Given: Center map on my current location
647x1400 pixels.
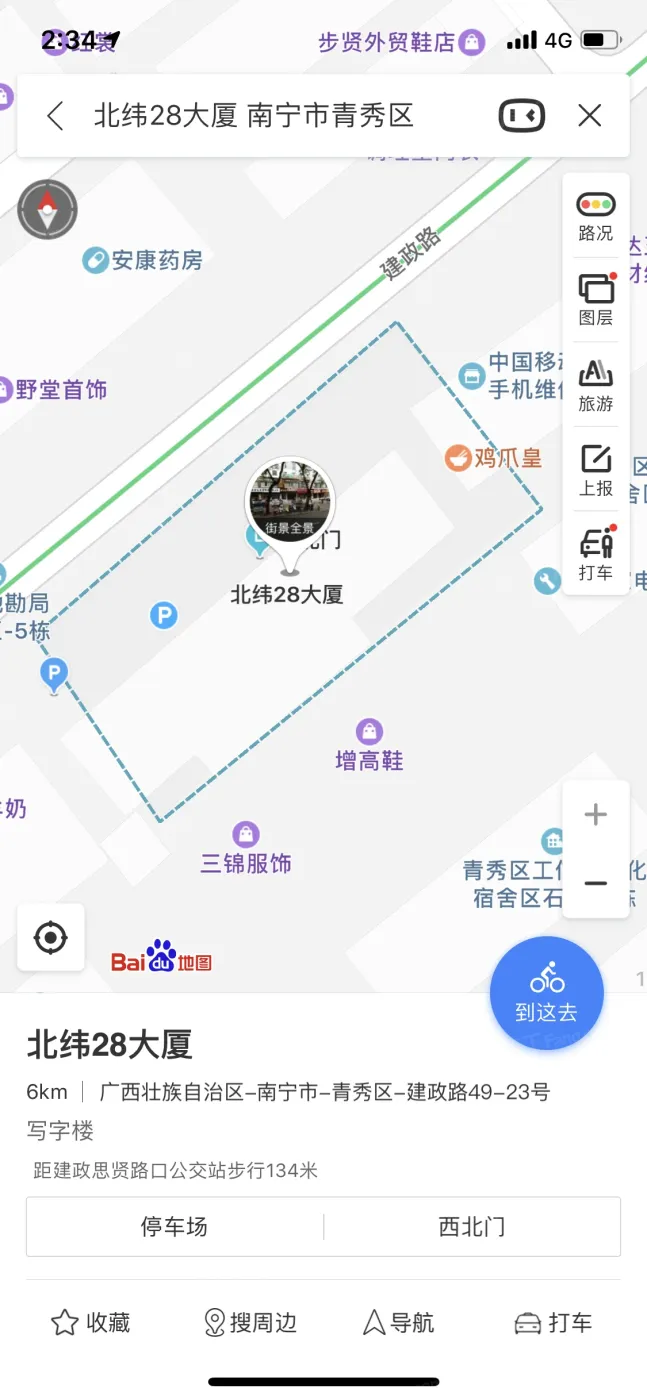Looking at the screenshot, I should pos(51,938).
